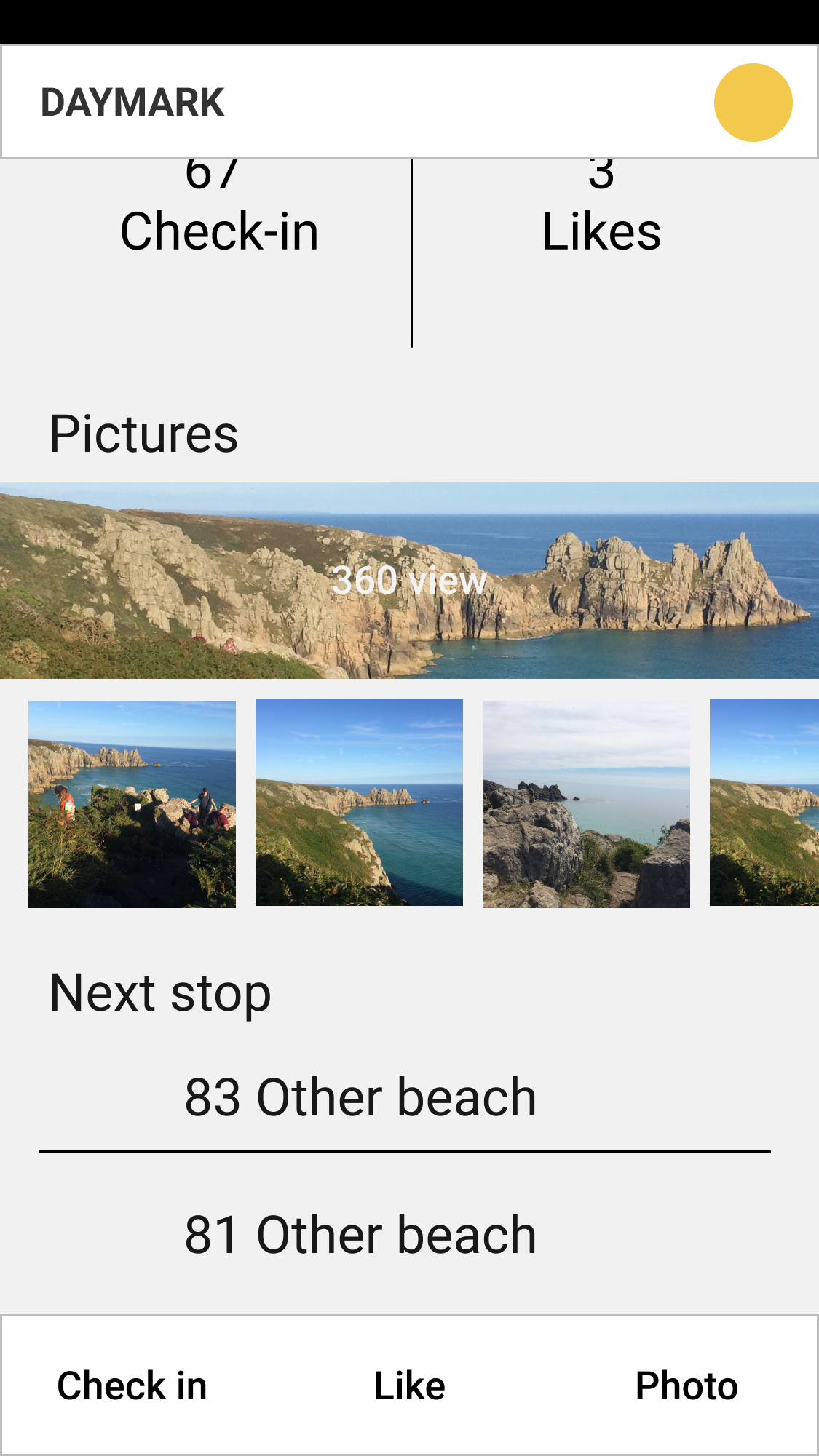The width and height of the screenshot is (819, 1456).
Task: Select next stop 81 Other beach
Action: [405, 1235]
